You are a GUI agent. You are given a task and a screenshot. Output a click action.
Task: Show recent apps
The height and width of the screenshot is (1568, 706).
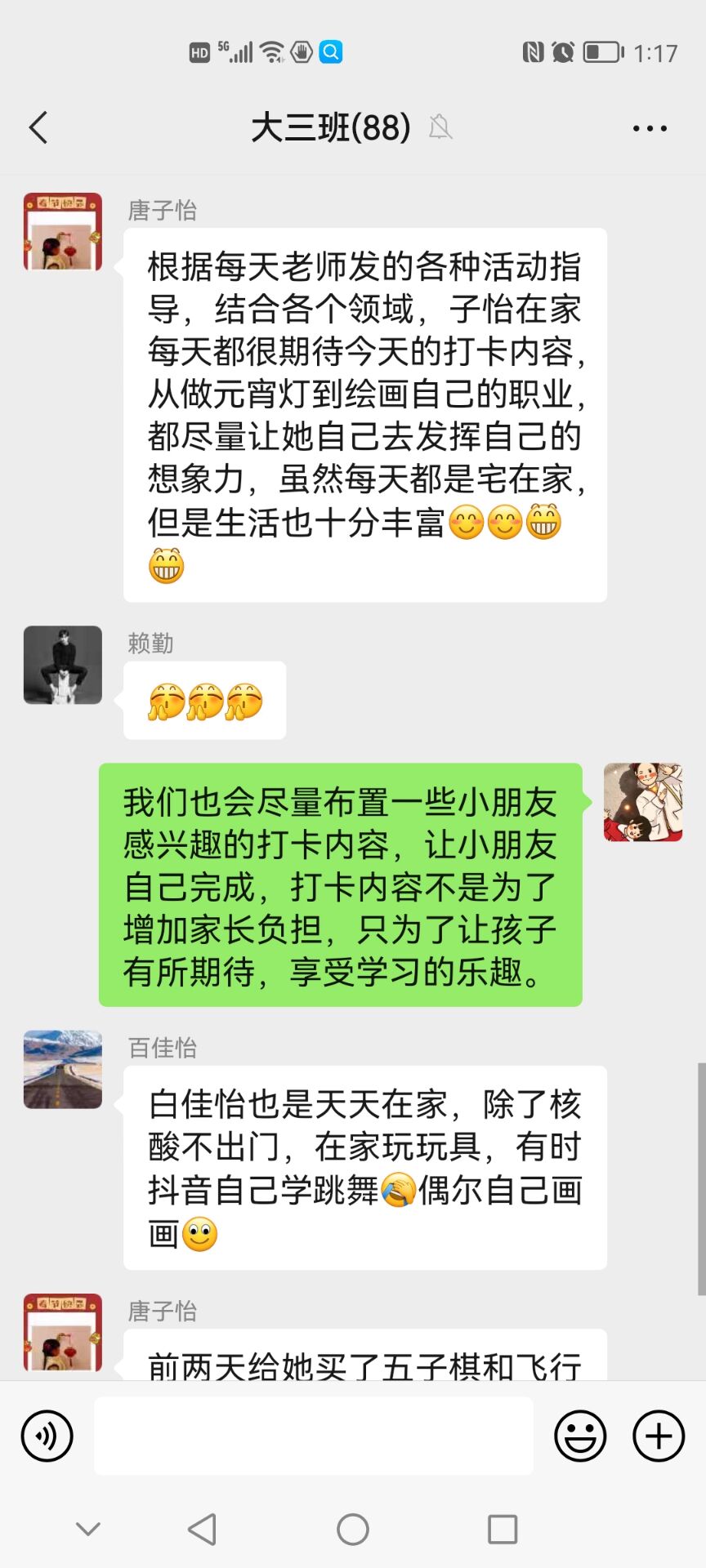[x=503, y=1529]
